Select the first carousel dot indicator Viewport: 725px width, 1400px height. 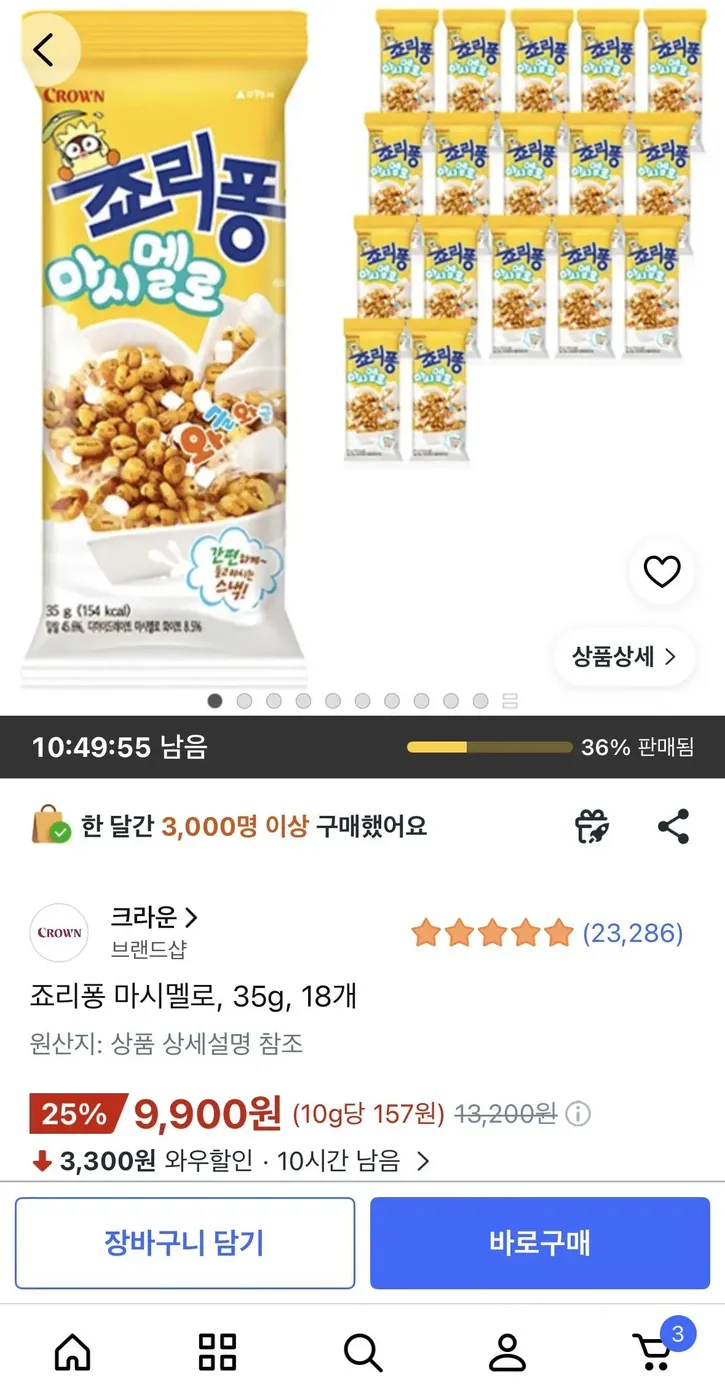click(x=215, y=701)
